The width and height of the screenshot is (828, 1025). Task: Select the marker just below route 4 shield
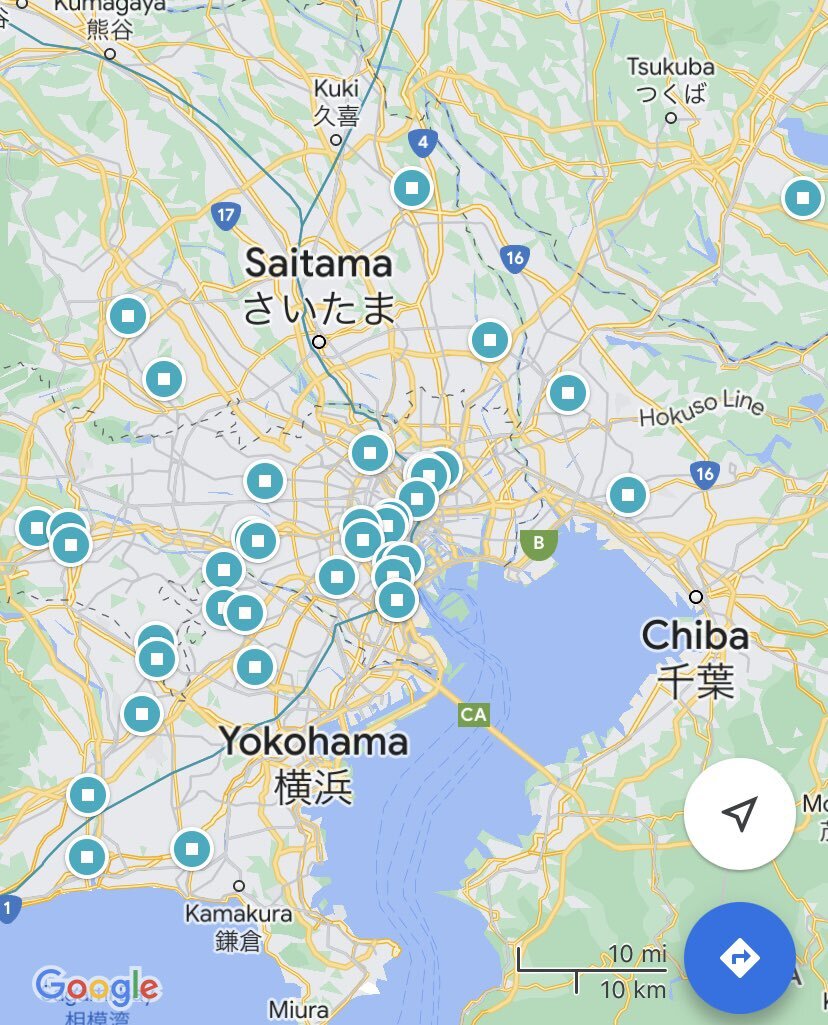(411, 188)
